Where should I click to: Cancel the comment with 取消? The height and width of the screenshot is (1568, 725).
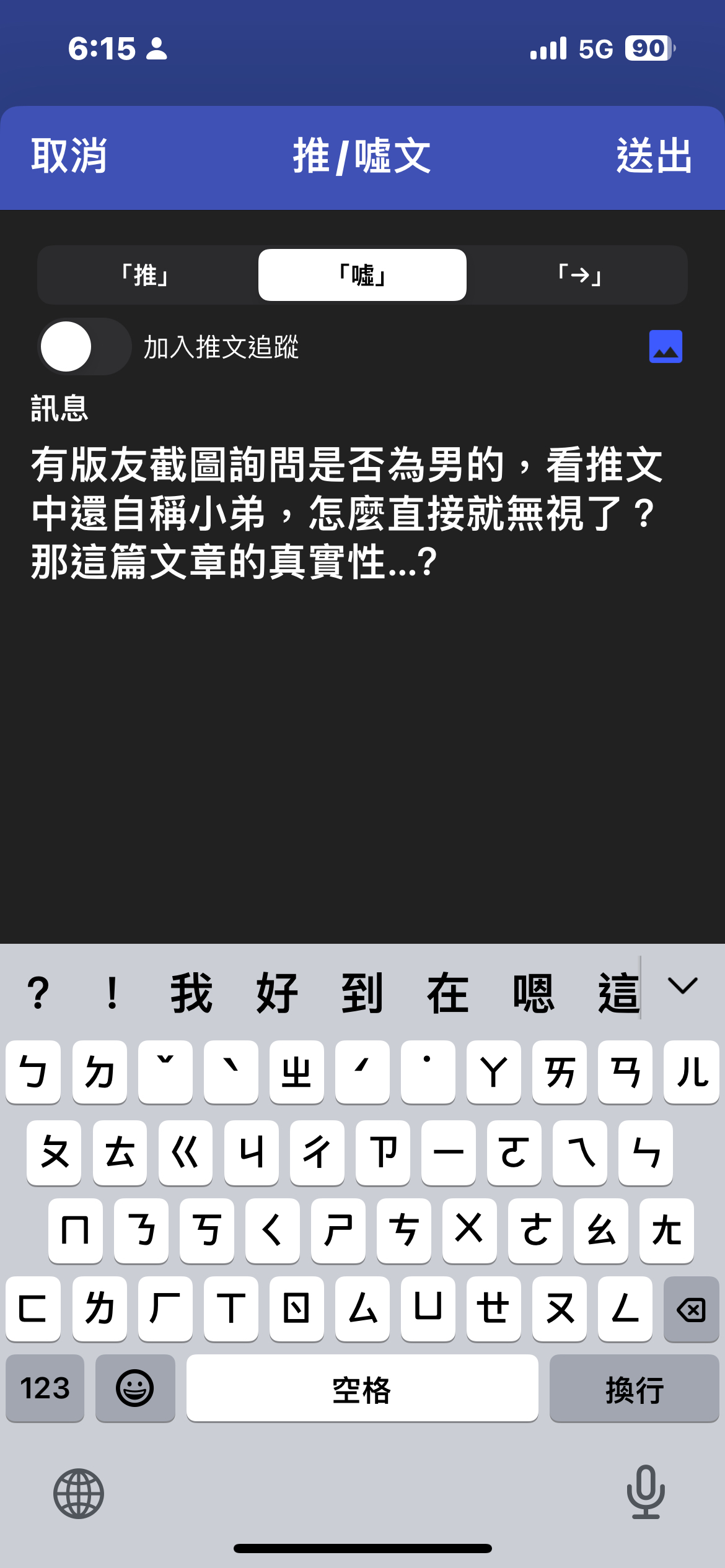(69, 156)
